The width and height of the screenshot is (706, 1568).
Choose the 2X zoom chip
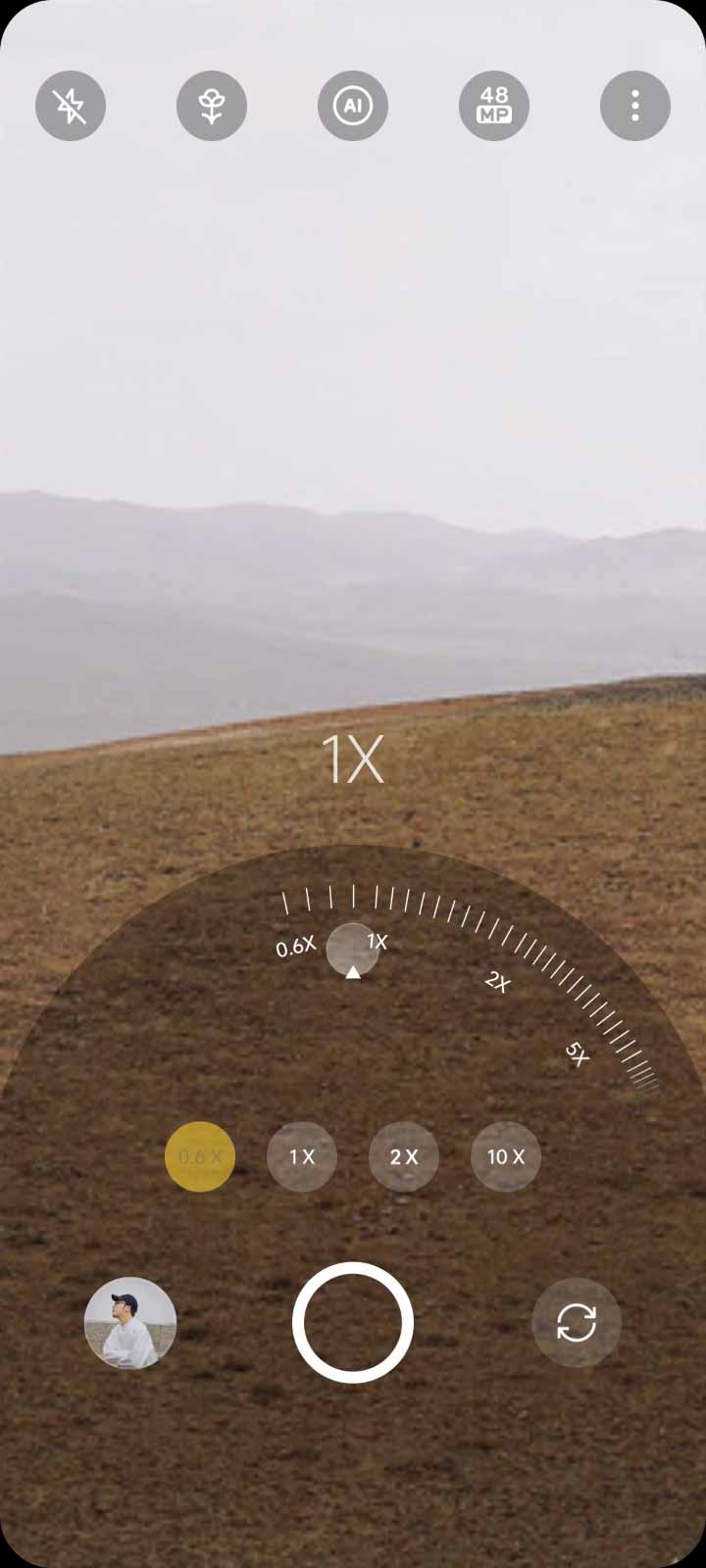click(404, 1156)
